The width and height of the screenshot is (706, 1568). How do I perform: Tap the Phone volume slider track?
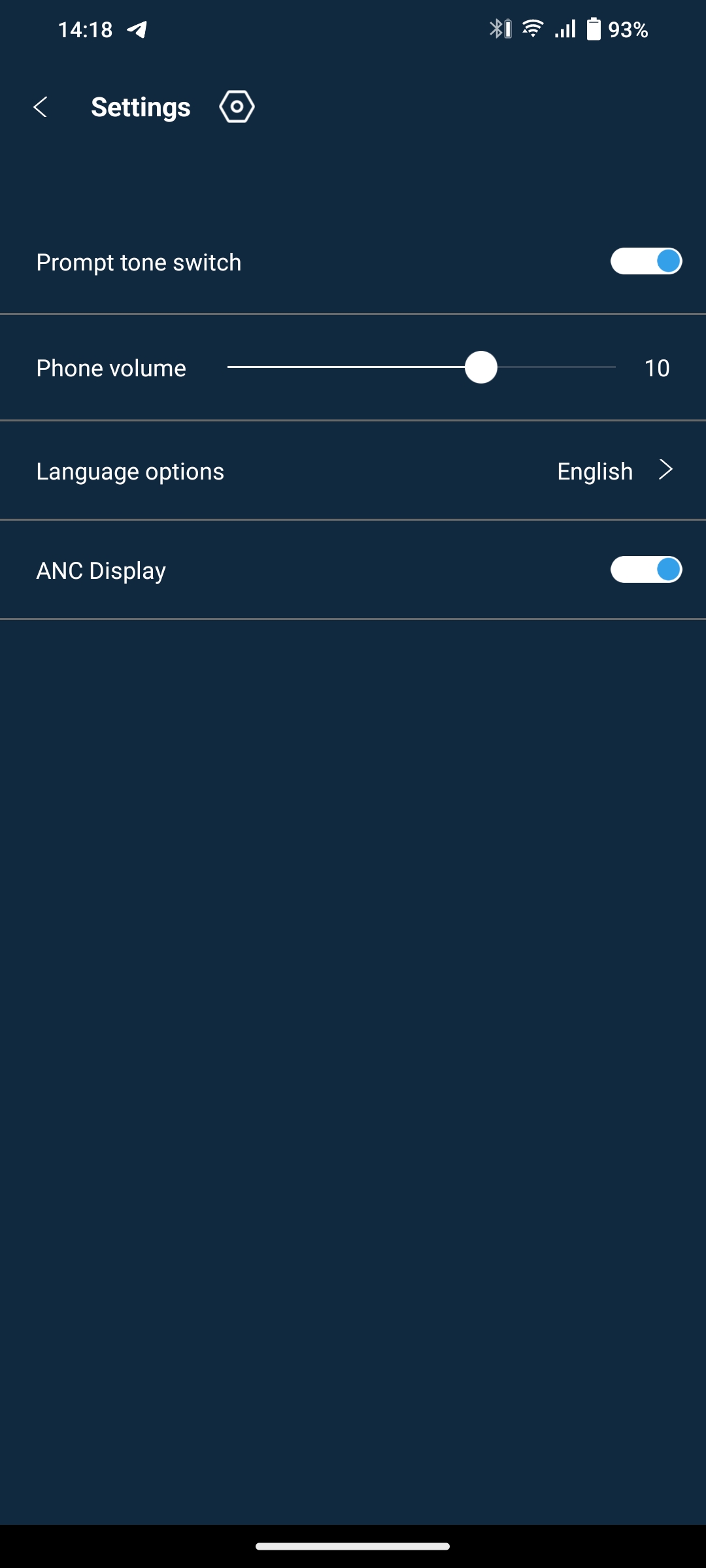coord(421,367)
